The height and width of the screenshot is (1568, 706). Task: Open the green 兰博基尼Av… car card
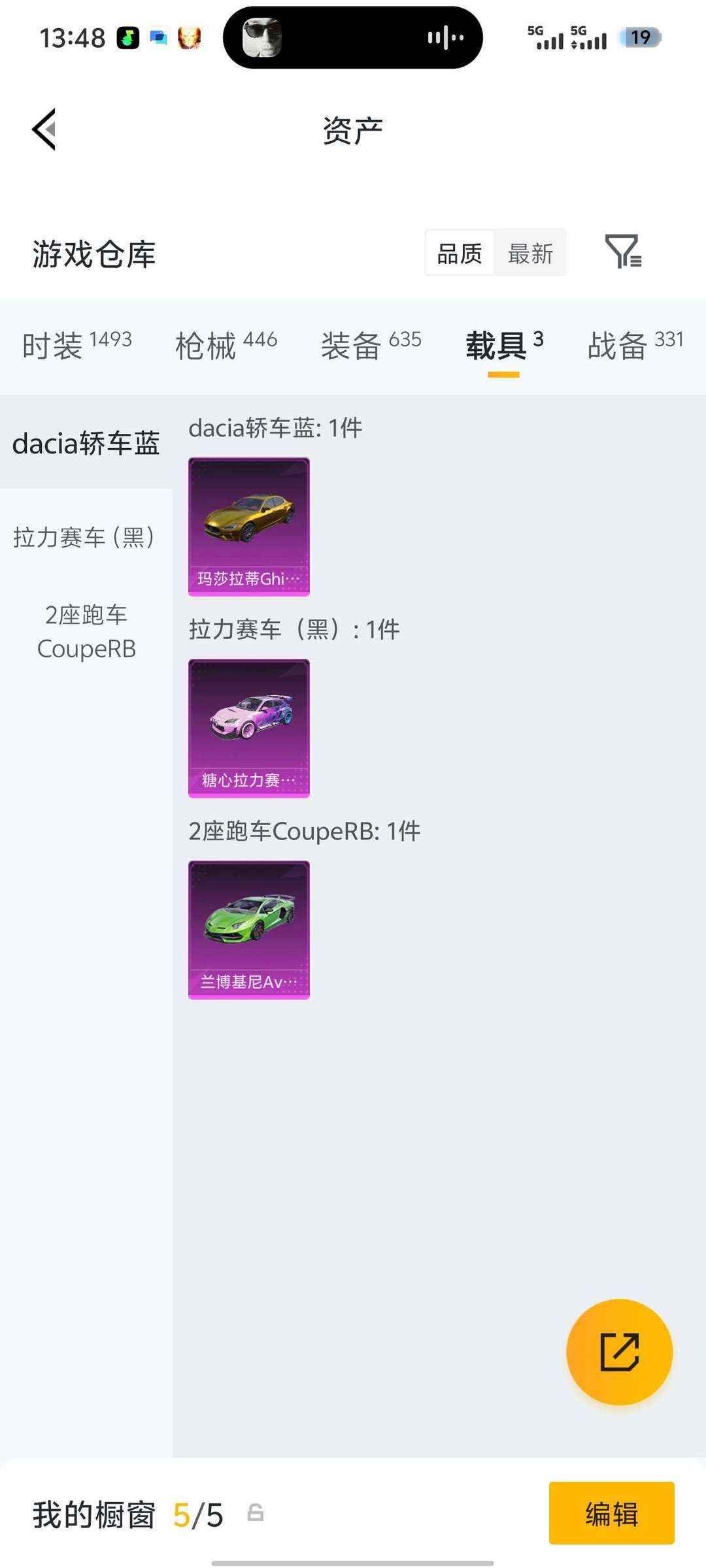(249, 930)
